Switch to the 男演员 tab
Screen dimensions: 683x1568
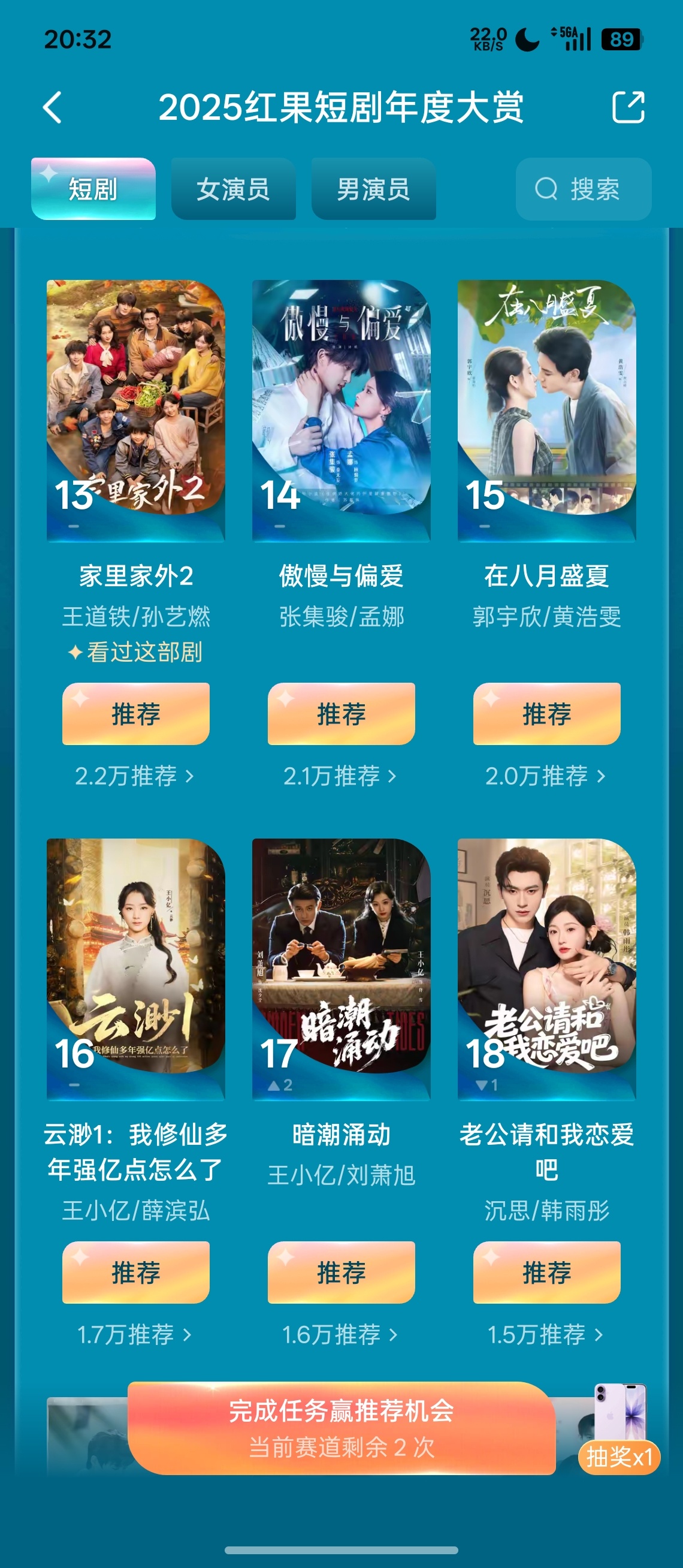(373, 189)
